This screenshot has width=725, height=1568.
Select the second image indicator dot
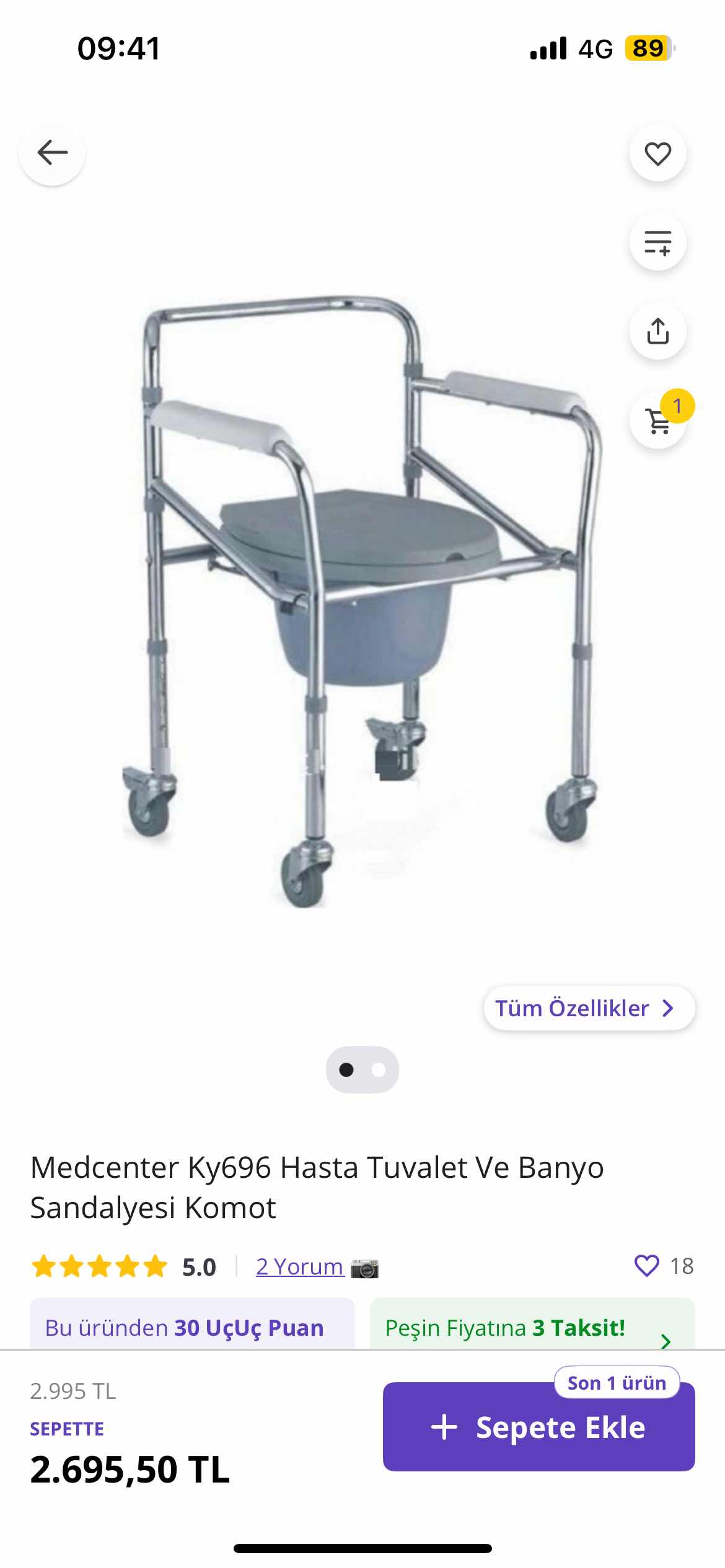pos(379,1070)
